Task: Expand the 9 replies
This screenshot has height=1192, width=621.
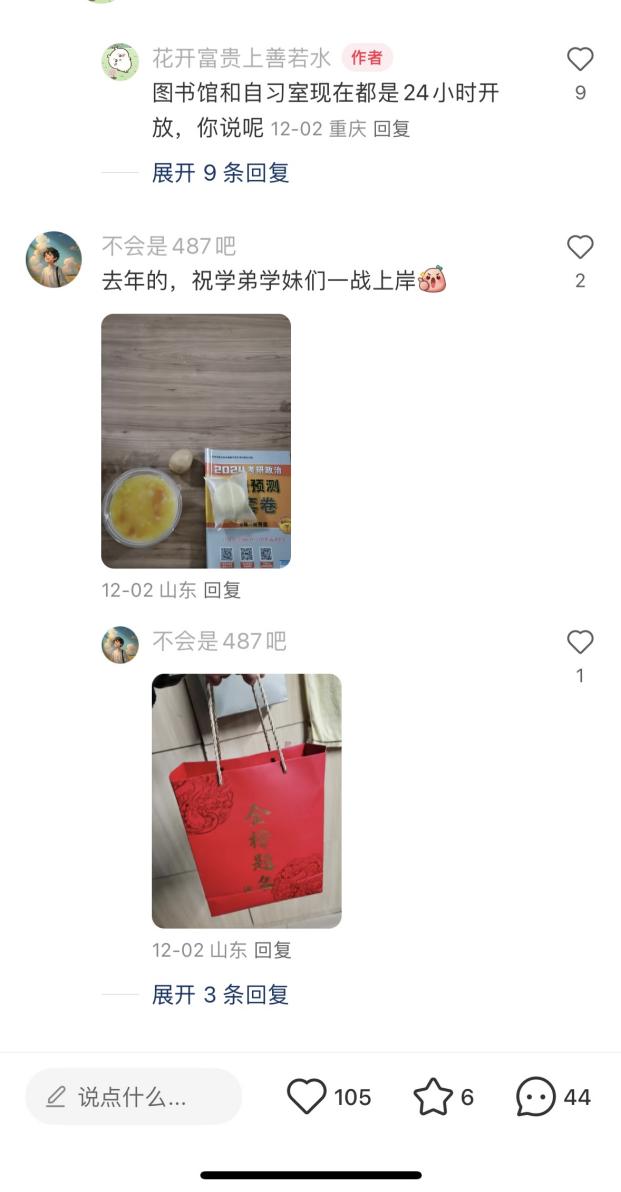Action: (220, 173)
